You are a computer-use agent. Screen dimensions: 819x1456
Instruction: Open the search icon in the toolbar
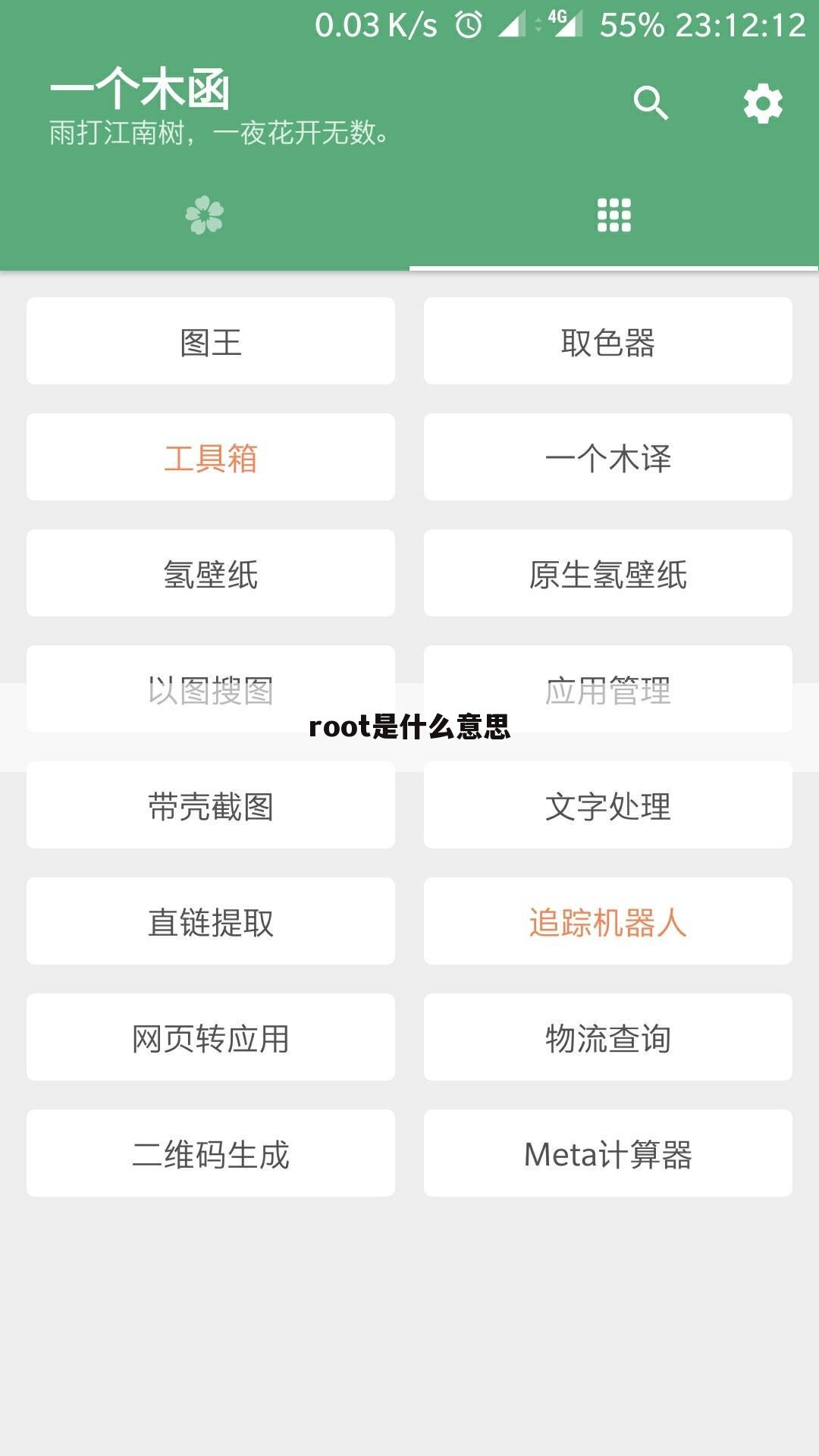tap(651, 102)
